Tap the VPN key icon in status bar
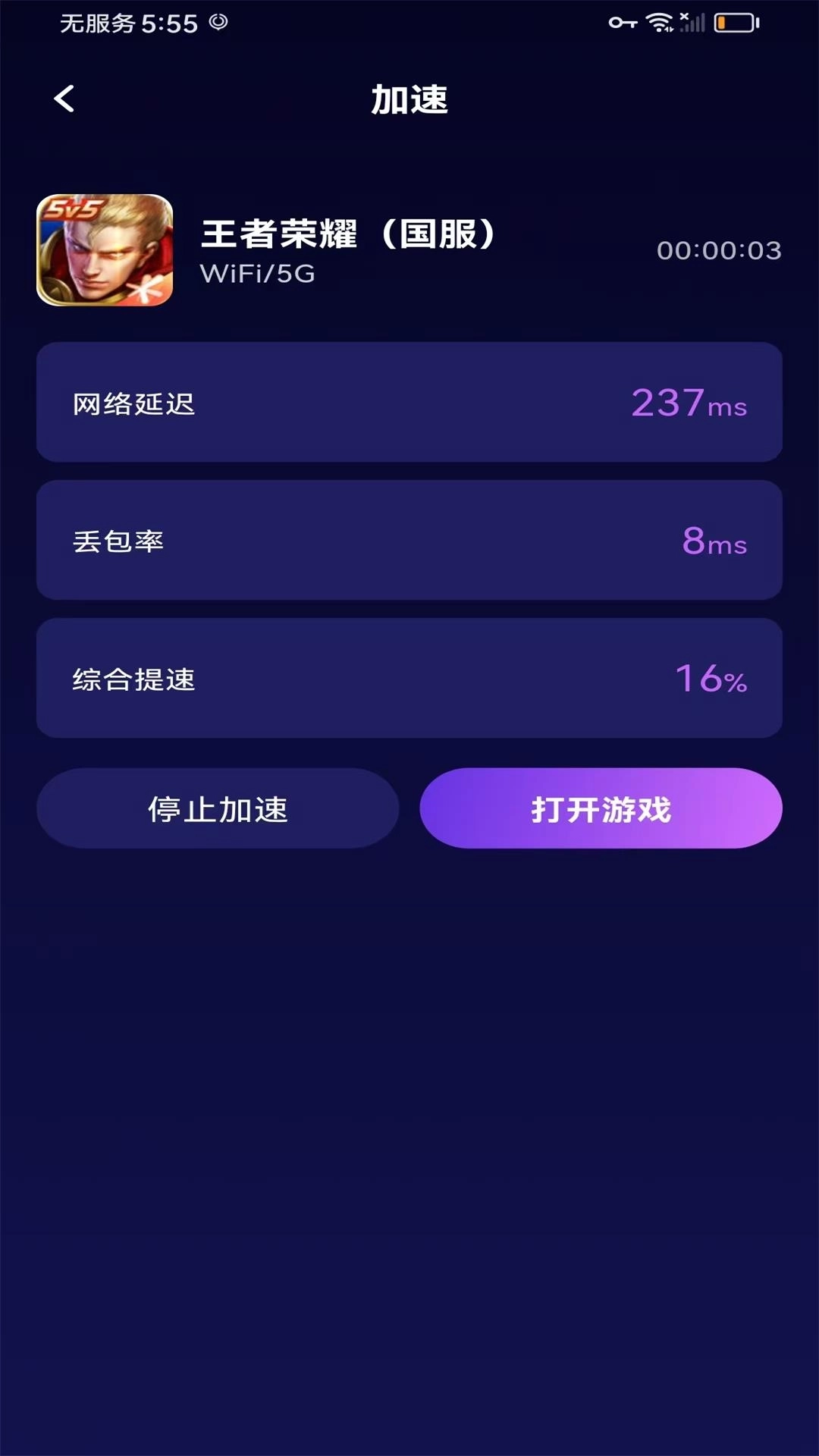819x1456 pixels. (623, 22)
